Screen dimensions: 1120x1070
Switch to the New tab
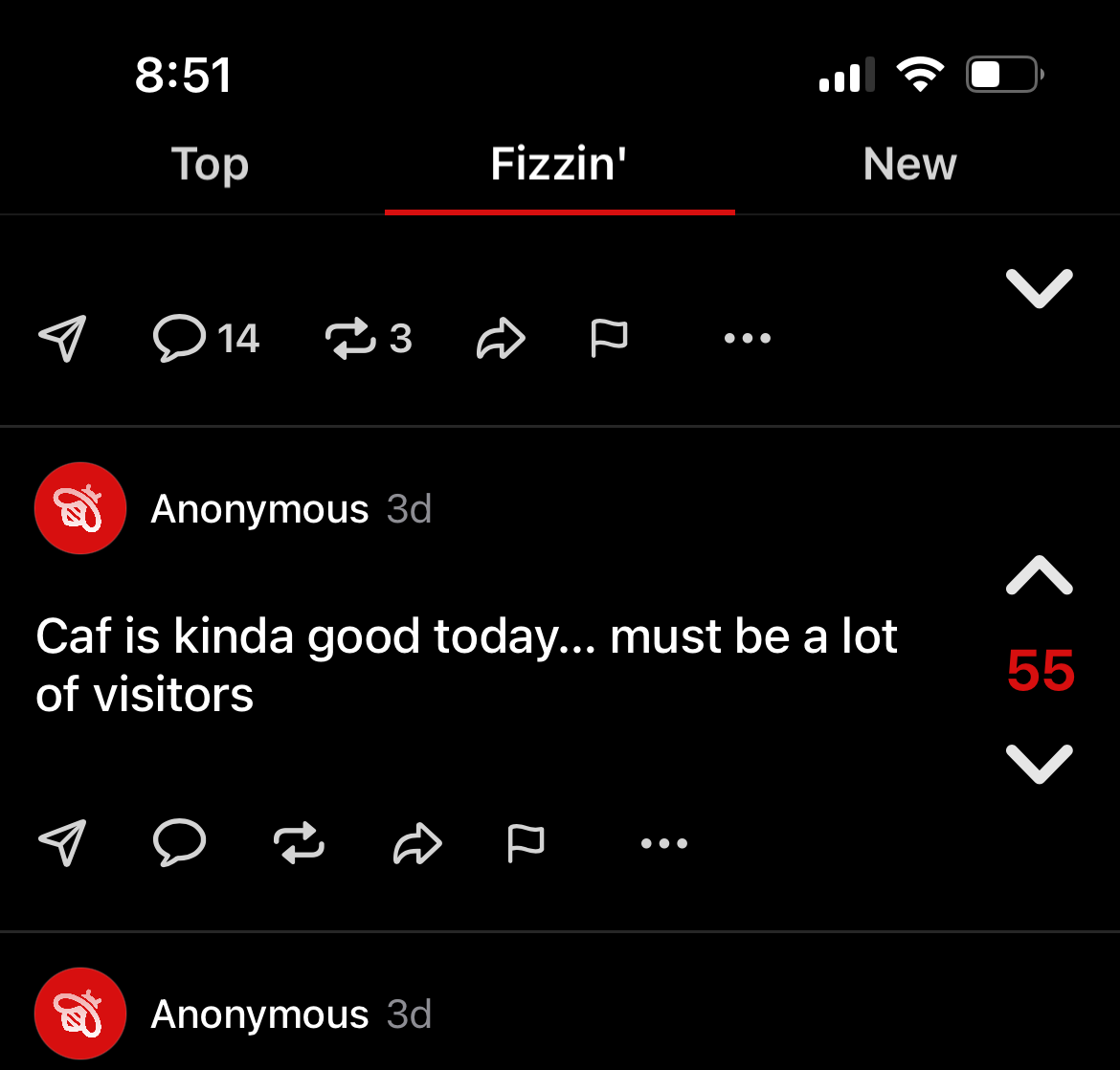[x=909, y=165]
